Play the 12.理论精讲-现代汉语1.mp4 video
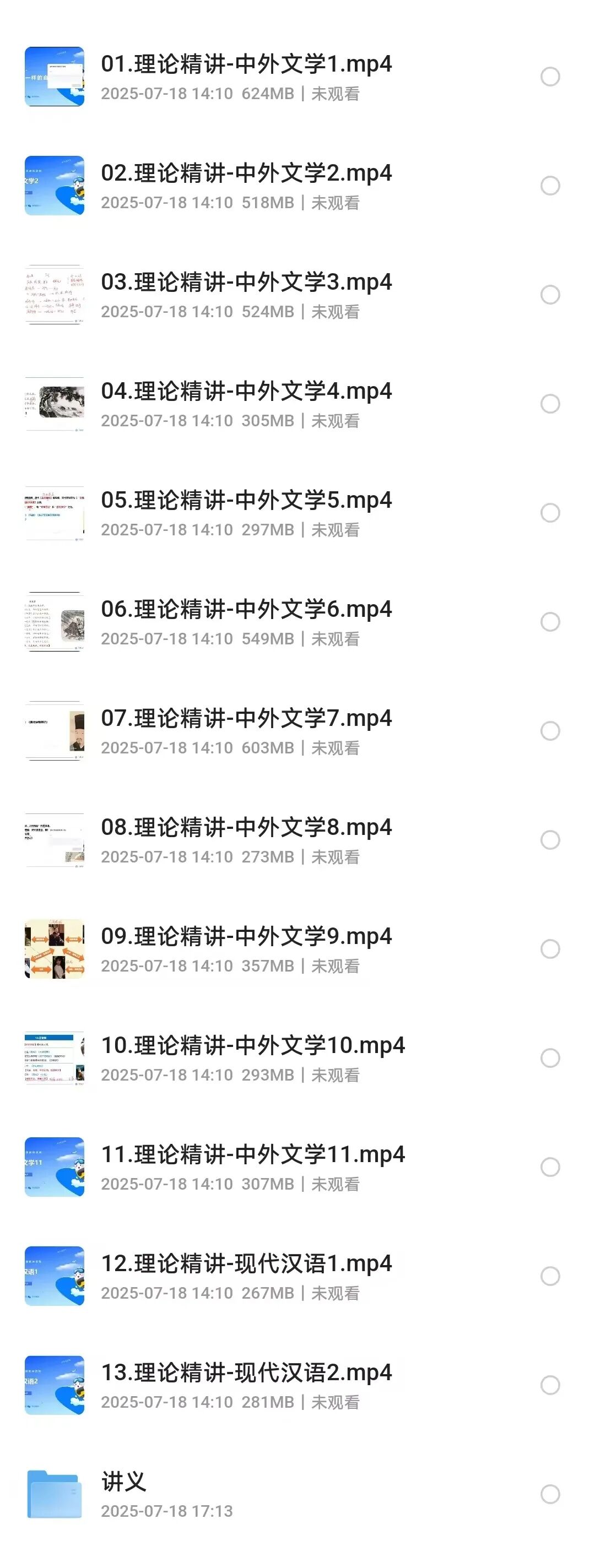Screen dimensions: 595x1568 click(x=246, y=1263)
